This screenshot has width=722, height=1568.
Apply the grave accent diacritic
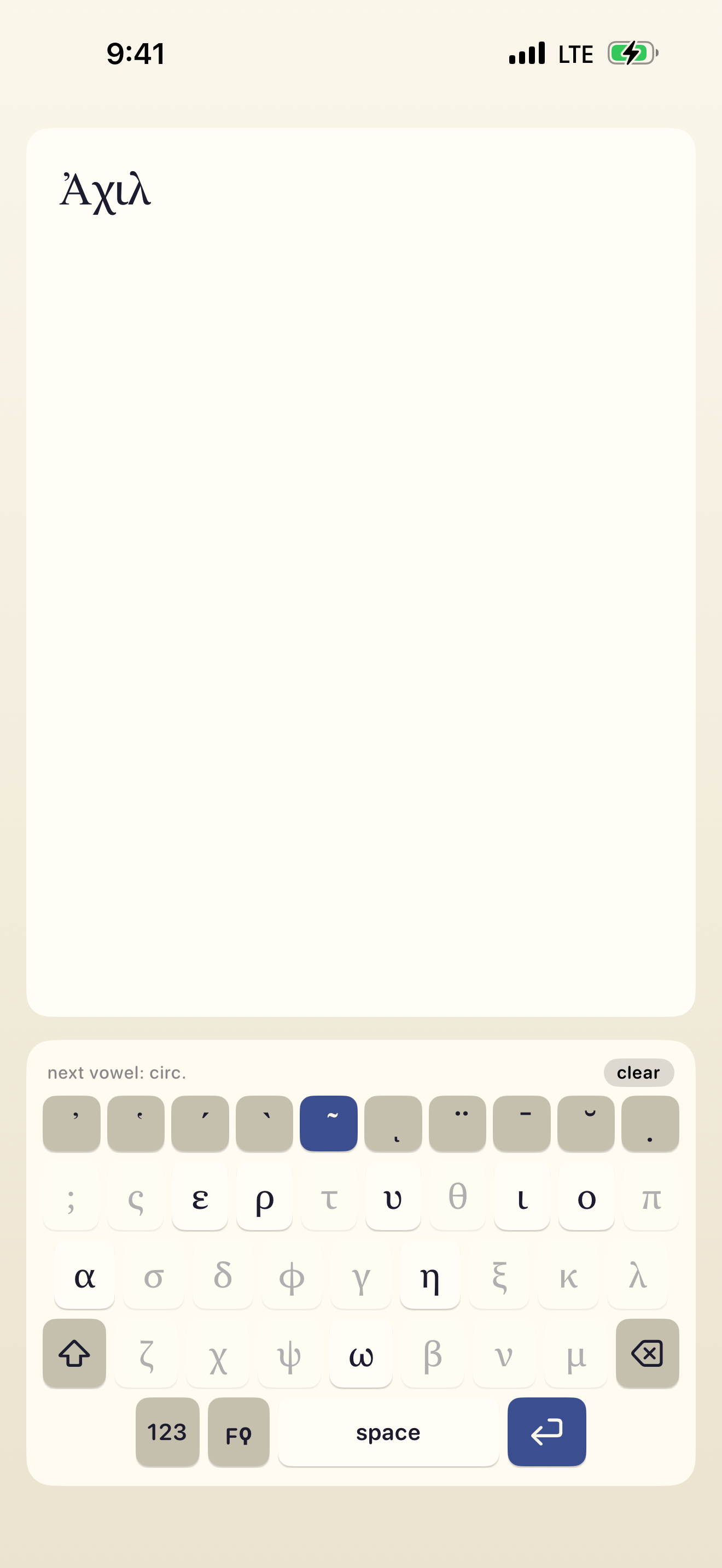[265, 1124]
